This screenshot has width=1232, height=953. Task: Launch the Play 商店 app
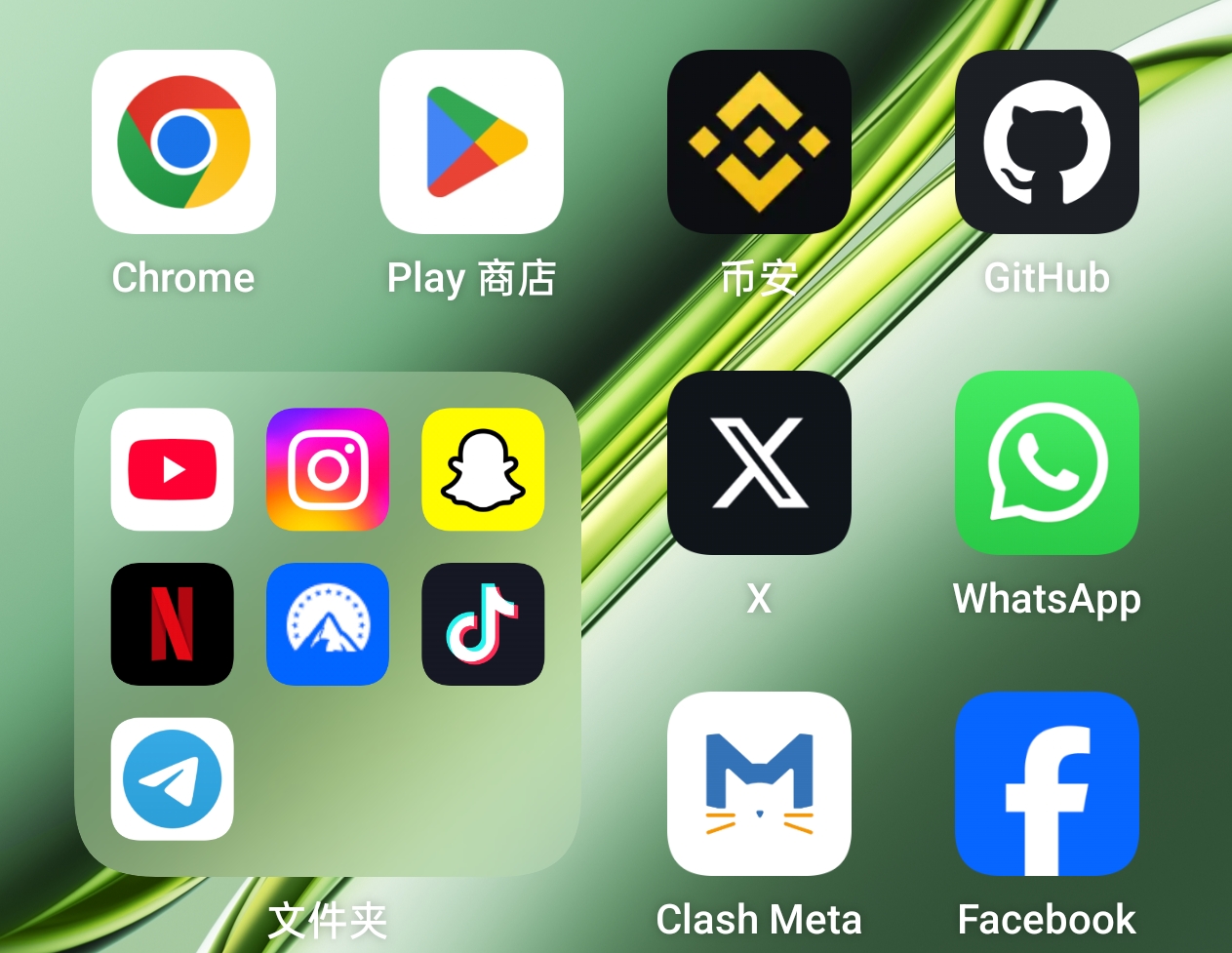(x=471, y=142)
